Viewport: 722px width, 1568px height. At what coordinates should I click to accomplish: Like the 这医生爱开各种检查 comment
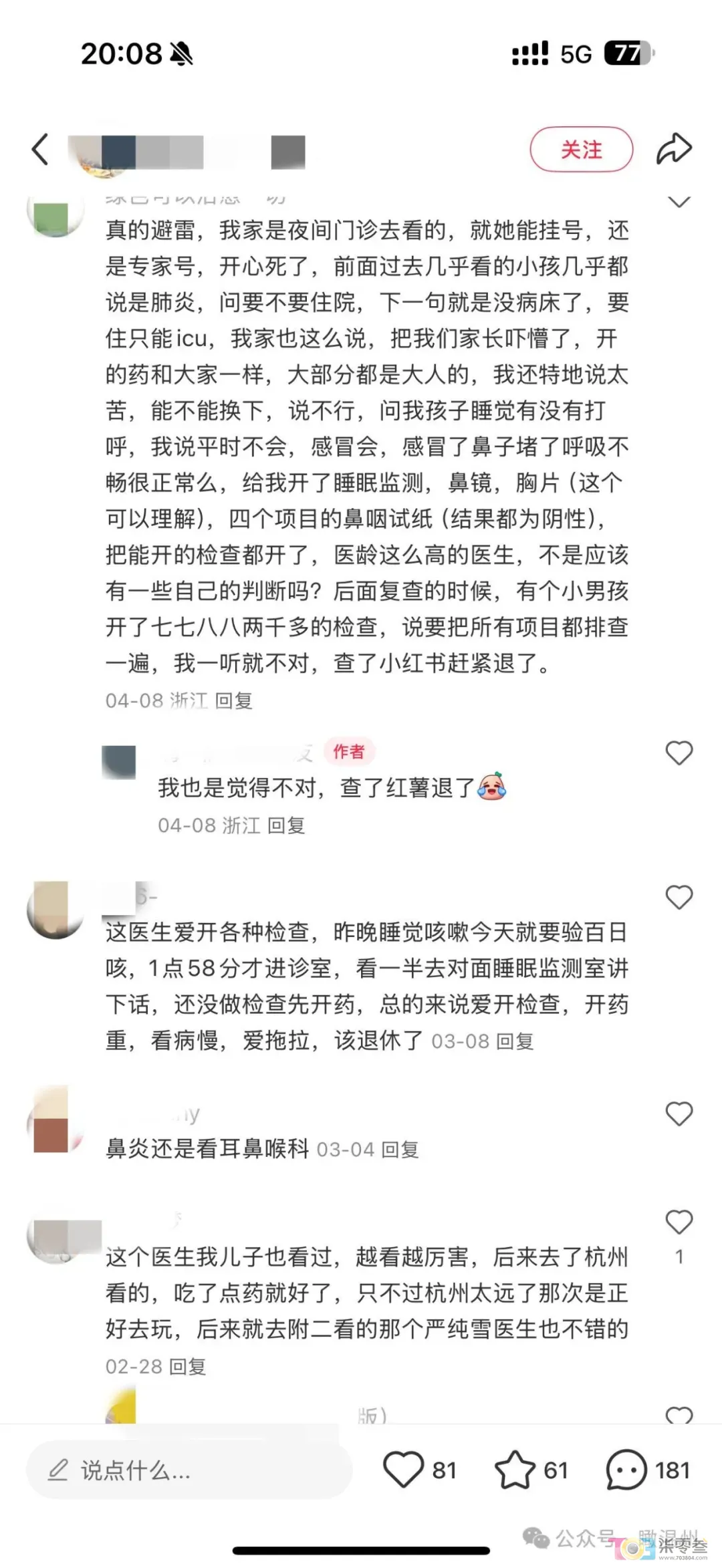(679, 898)
